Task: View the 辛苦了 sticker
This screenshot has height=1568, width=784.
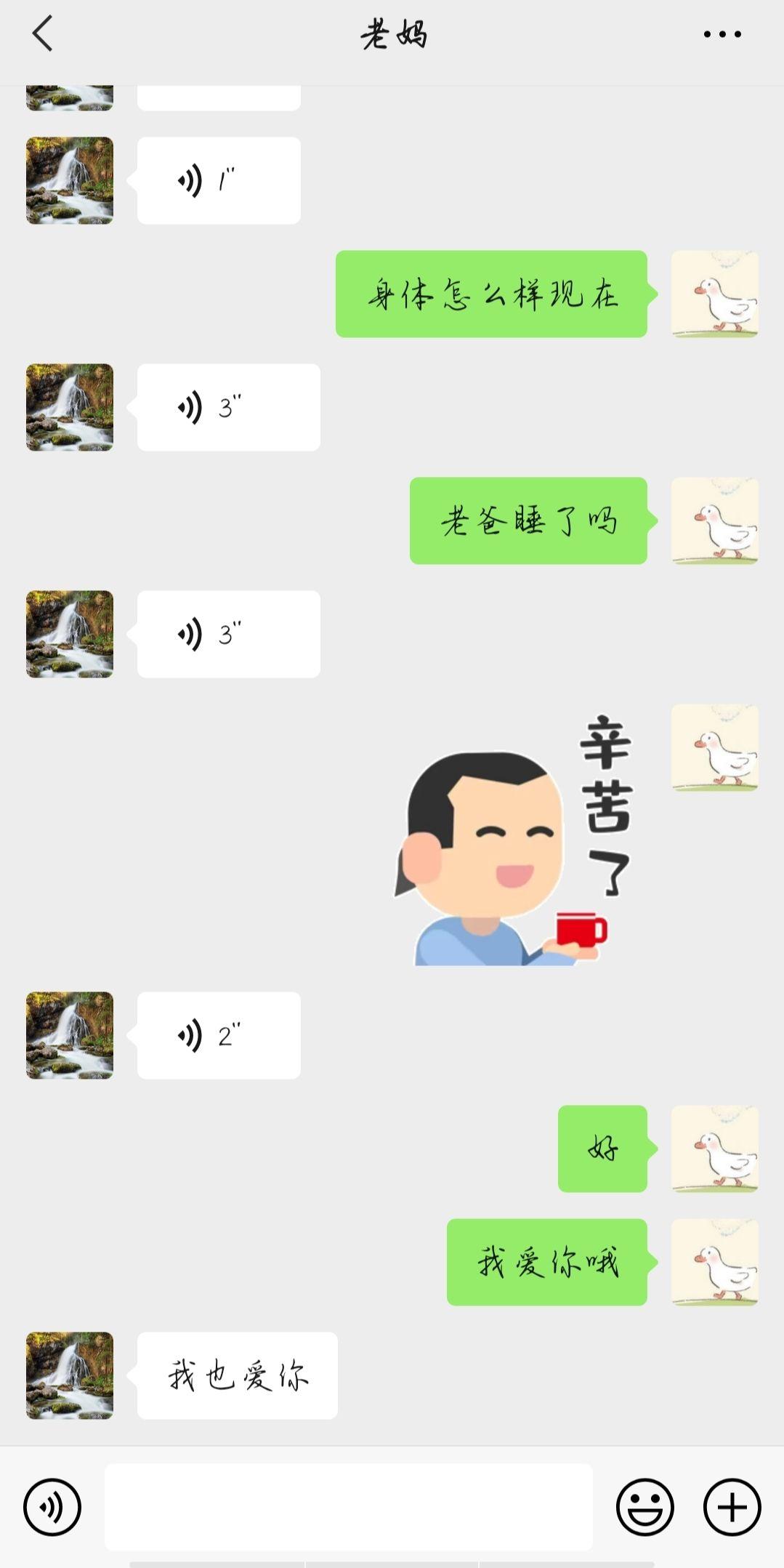Action: point(512,843)
